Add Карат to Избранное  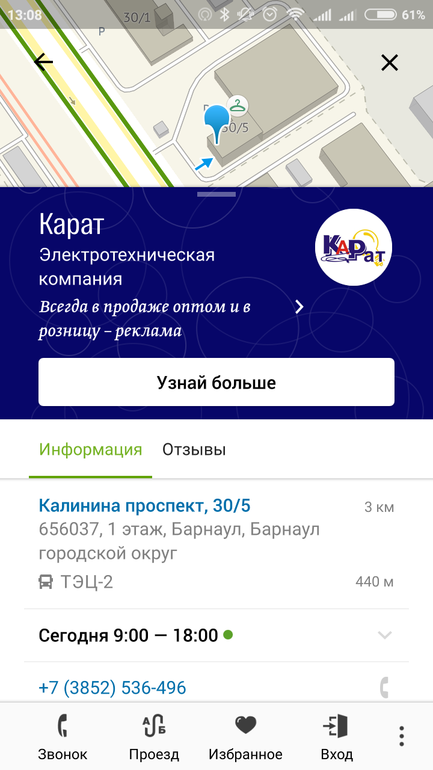[245, 736]
